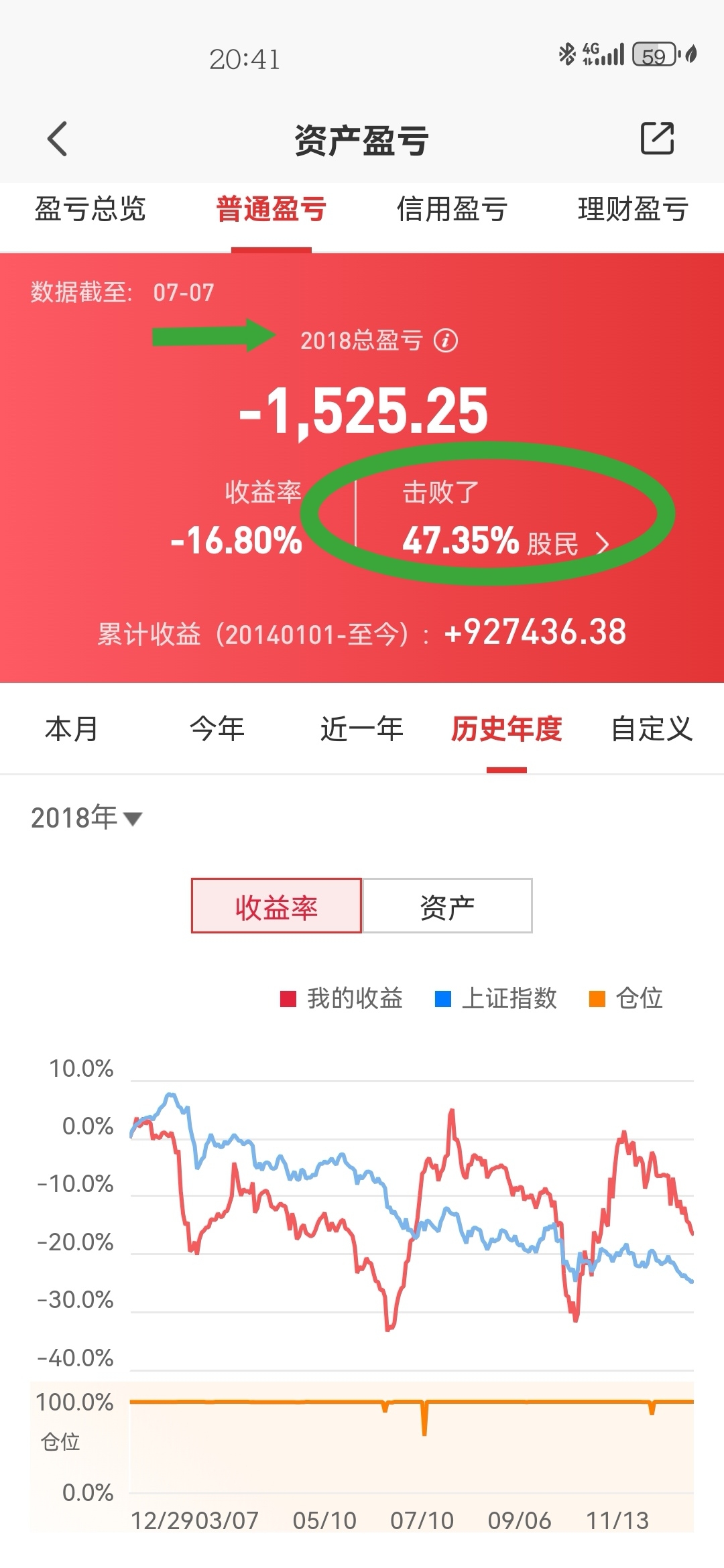
Task: Select the 近一年 period
Action: 361,729
